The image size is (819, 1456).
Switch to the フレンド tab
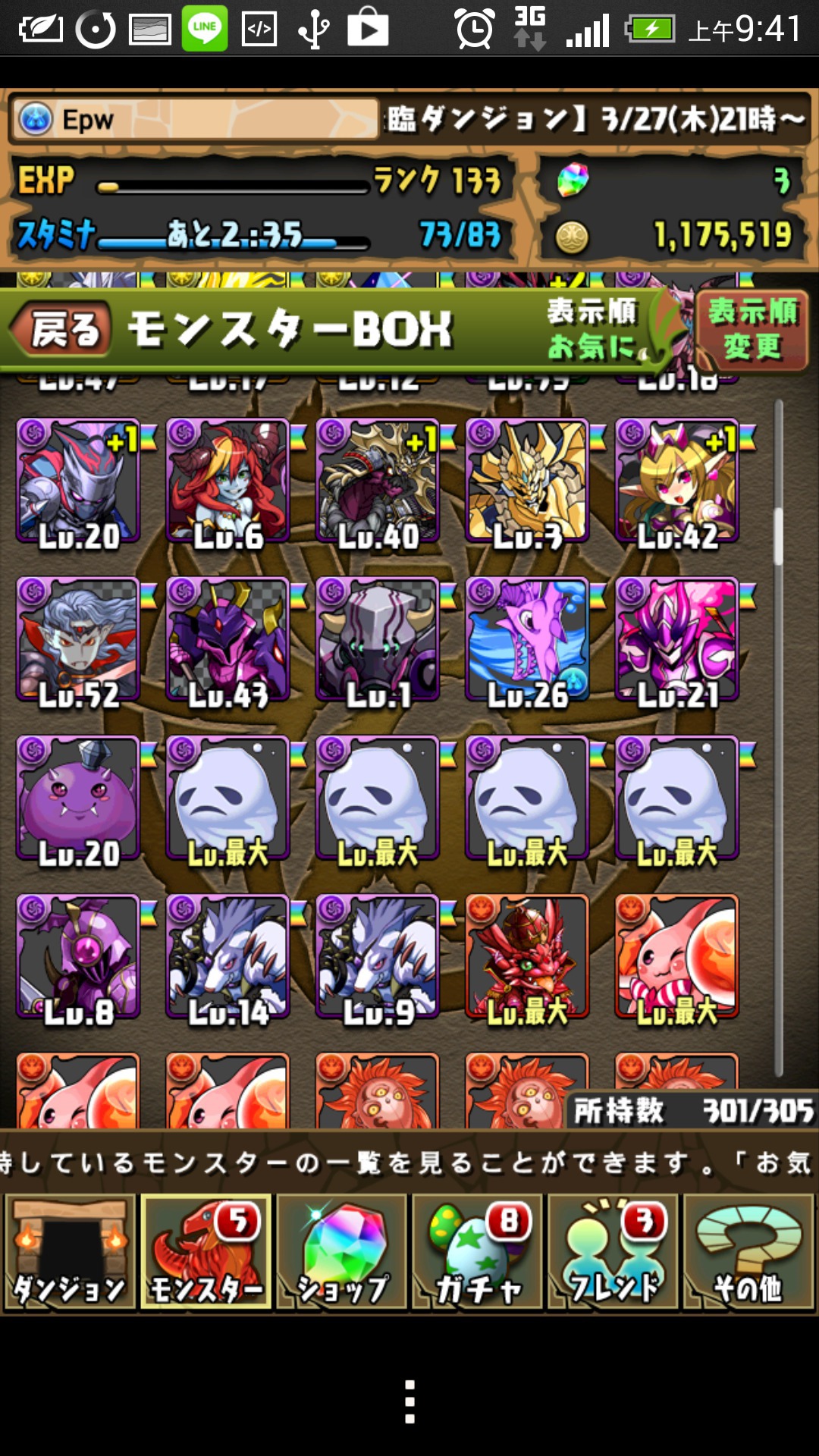click(x=613, y=1252)
